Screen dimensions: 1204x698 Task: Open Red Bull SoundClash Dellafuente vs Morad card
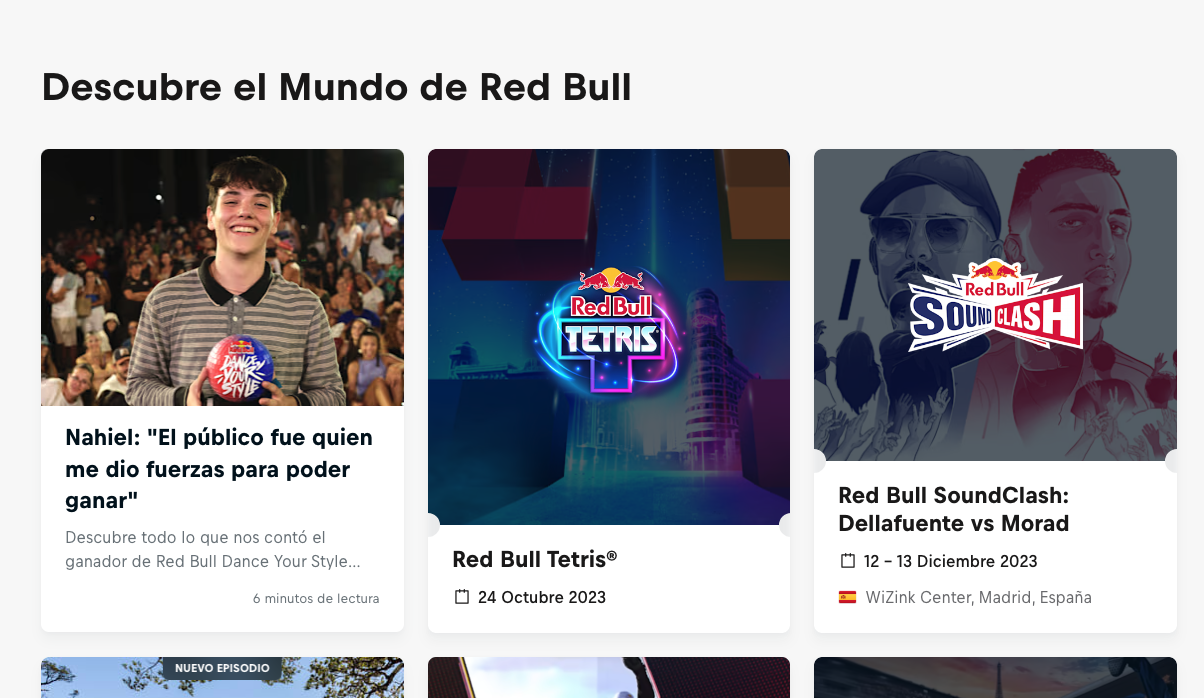pos(953,509)
